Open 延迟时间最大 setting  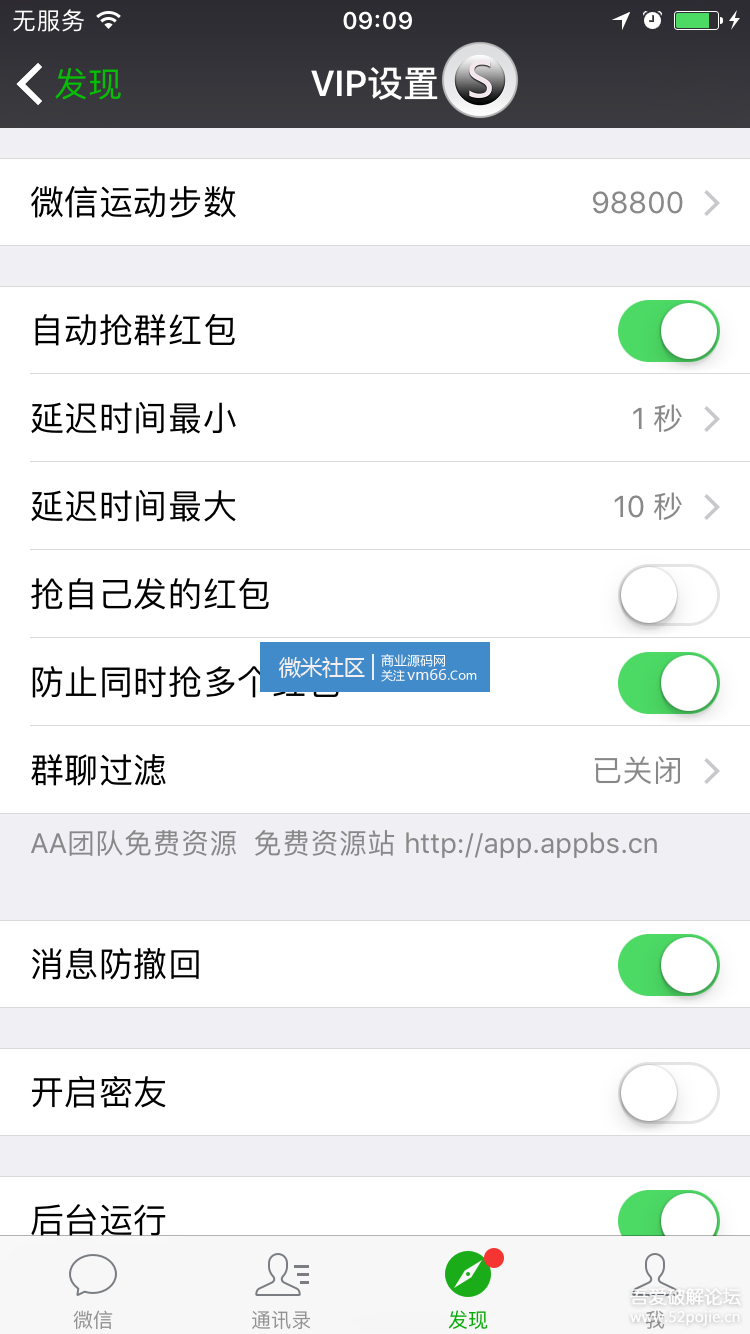[375, 506]
